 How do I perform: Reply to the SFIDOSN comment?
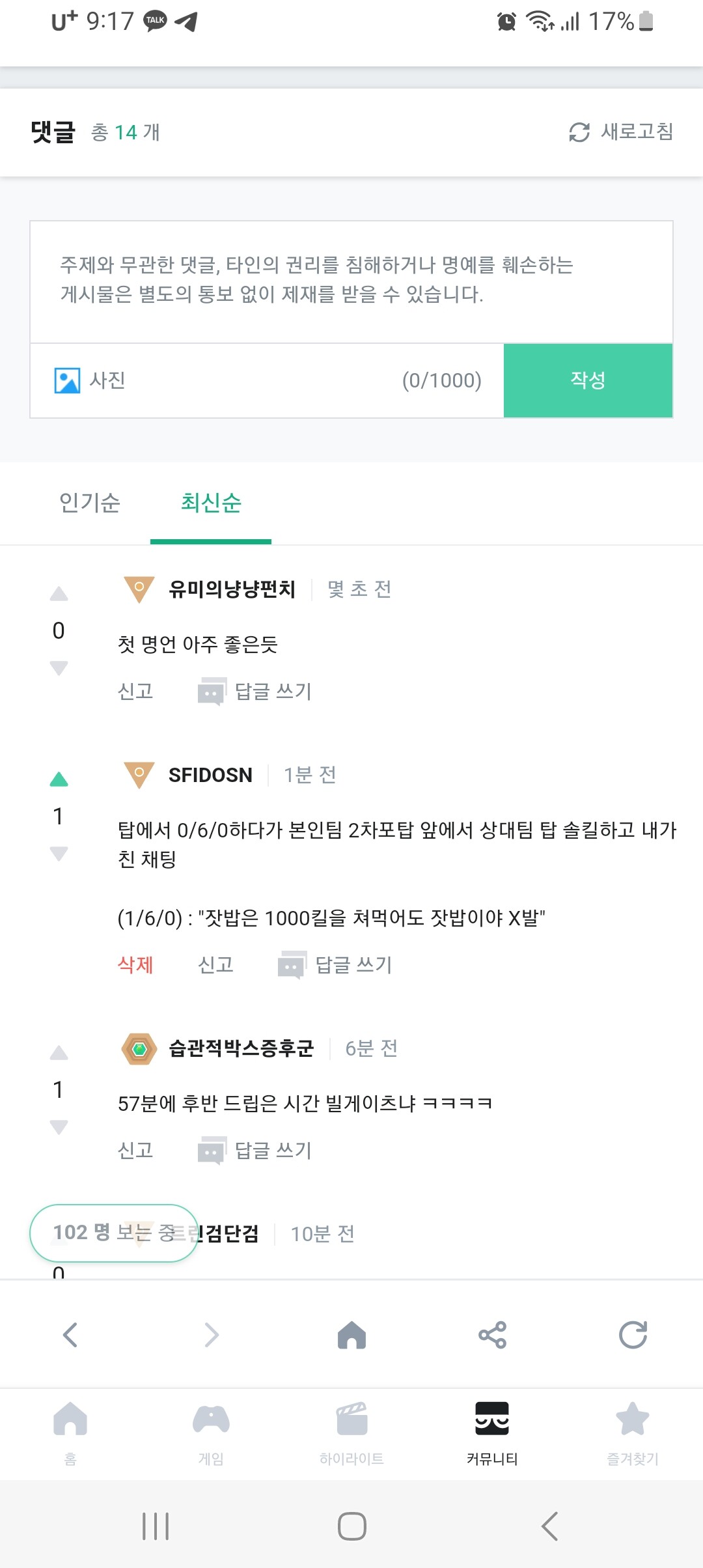point(336,964)
